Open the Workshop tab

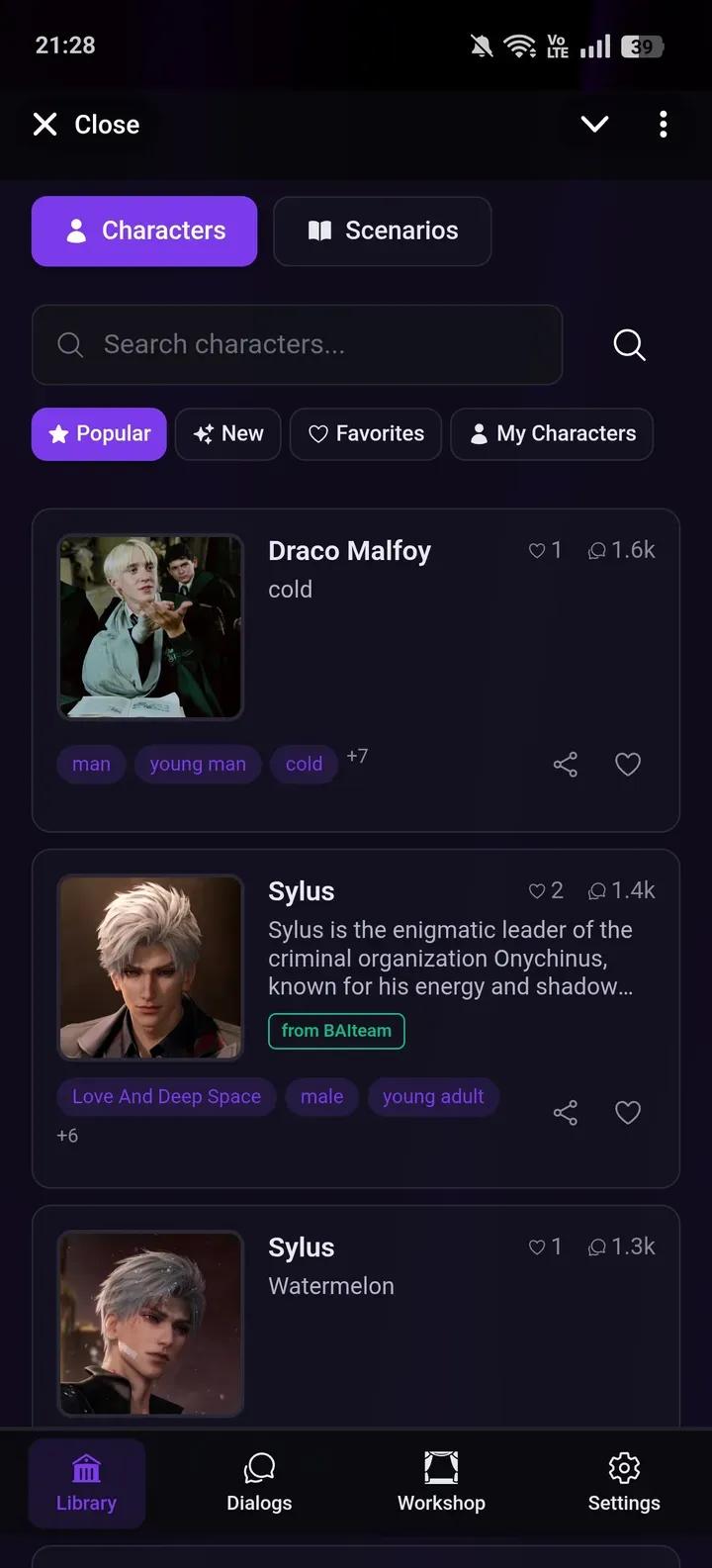[x=441, y=1483]
